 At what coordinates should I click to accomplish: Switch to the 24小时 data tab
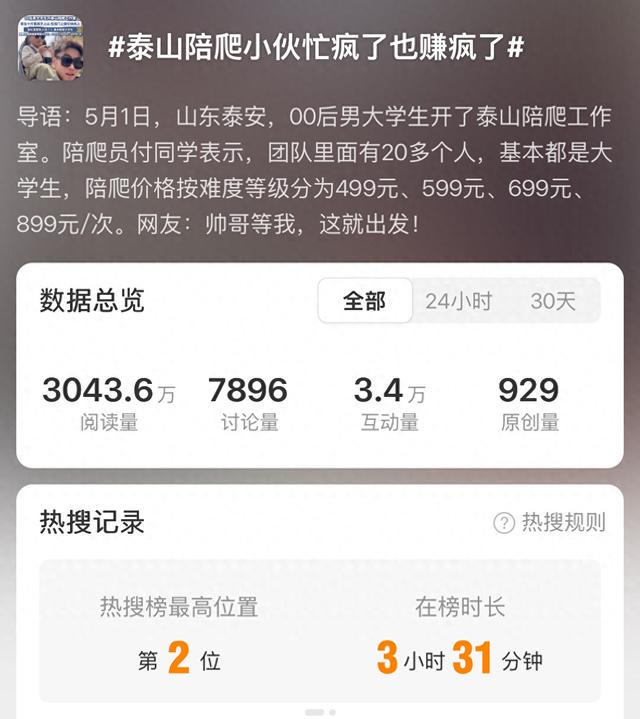pos(459,301)
